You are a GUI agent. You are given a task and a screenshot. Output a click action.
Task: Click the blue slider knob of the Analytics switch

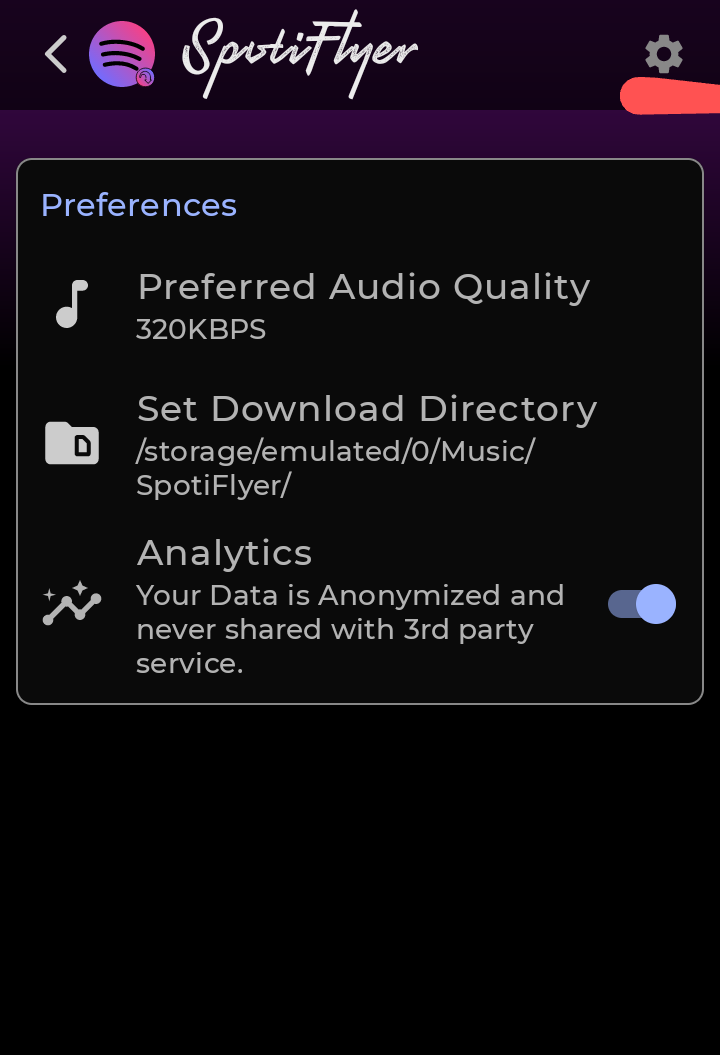[x=655, y=604]
